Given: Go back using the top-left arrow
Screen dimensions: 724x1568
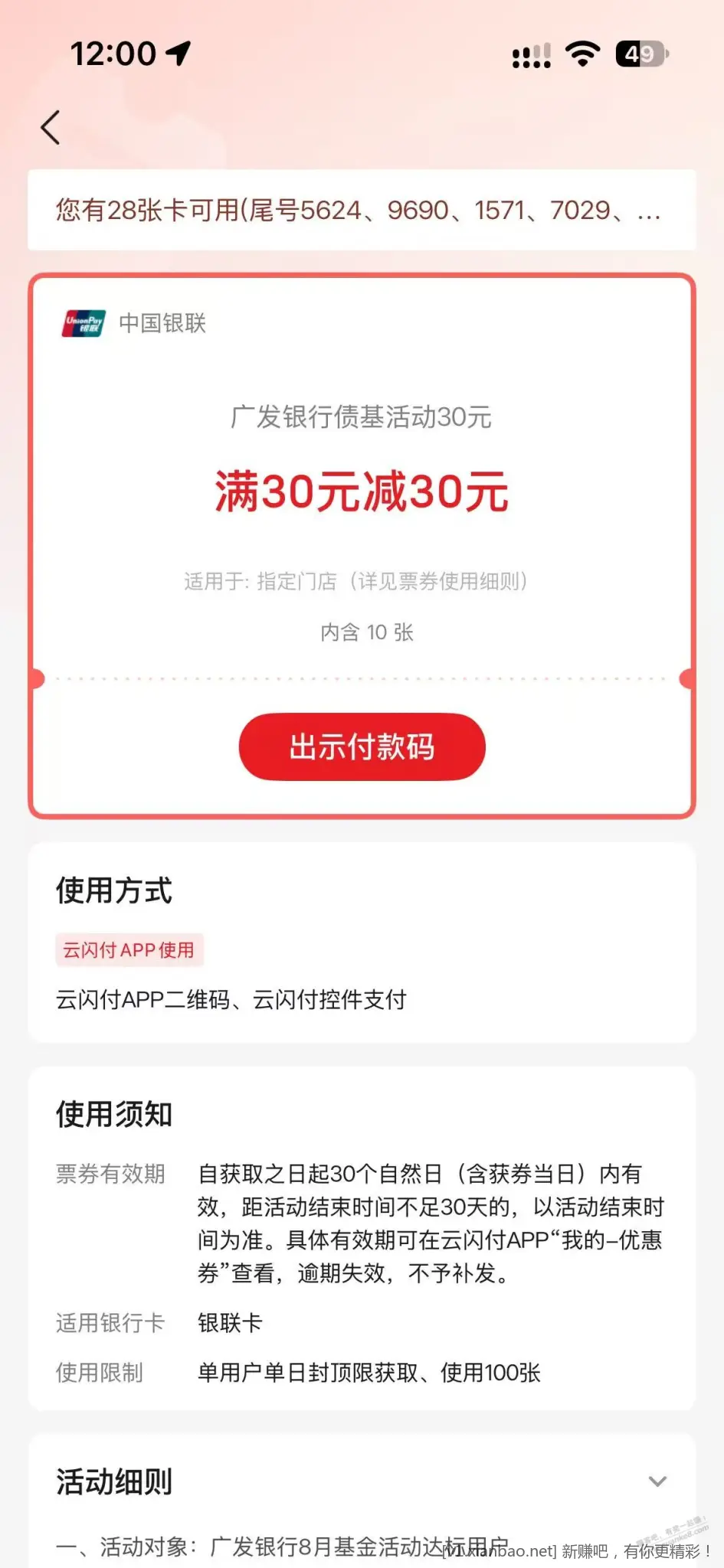Looking at the screenshot, I should (51, 128).
